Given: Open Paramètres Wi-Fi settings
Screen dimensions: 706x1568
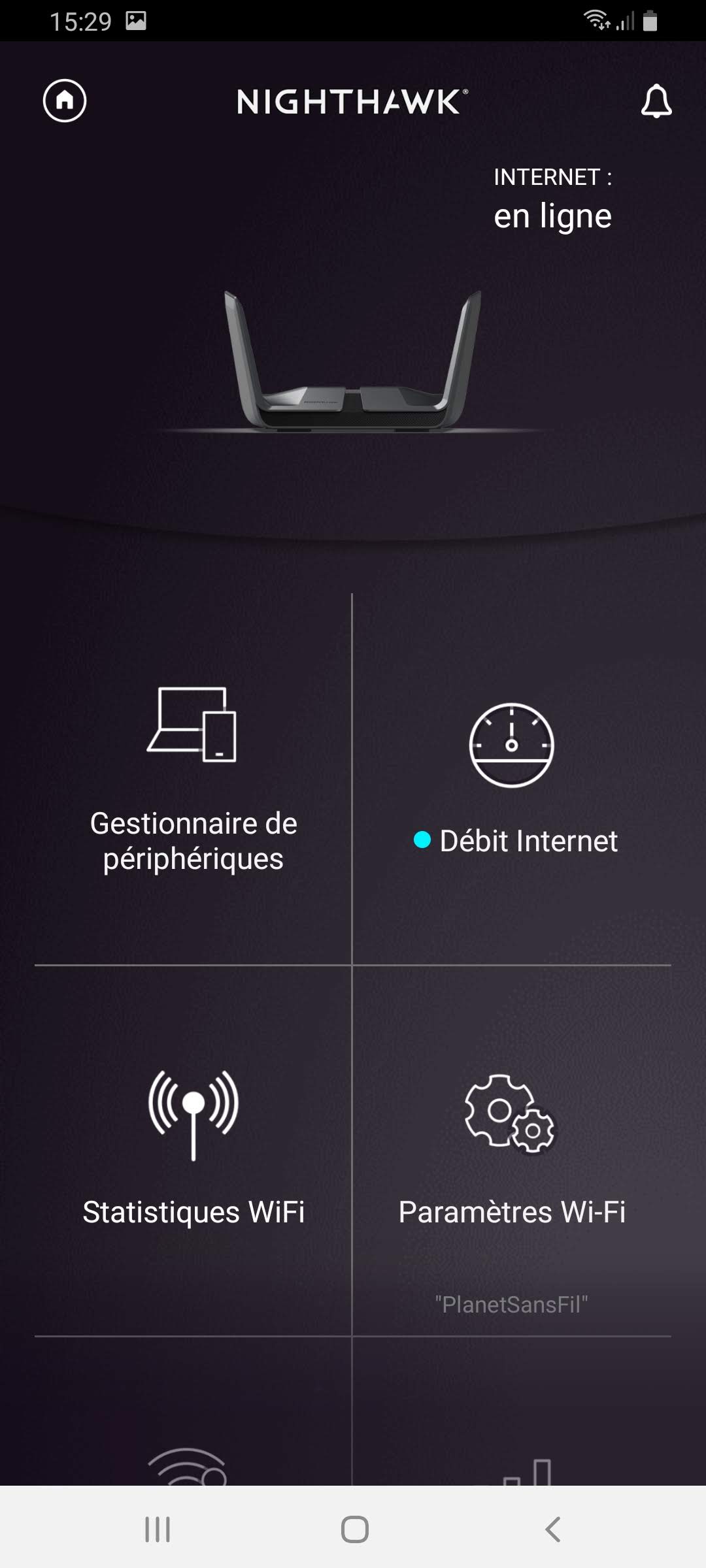Looking at the screenshot, I should coord(512,1151).
